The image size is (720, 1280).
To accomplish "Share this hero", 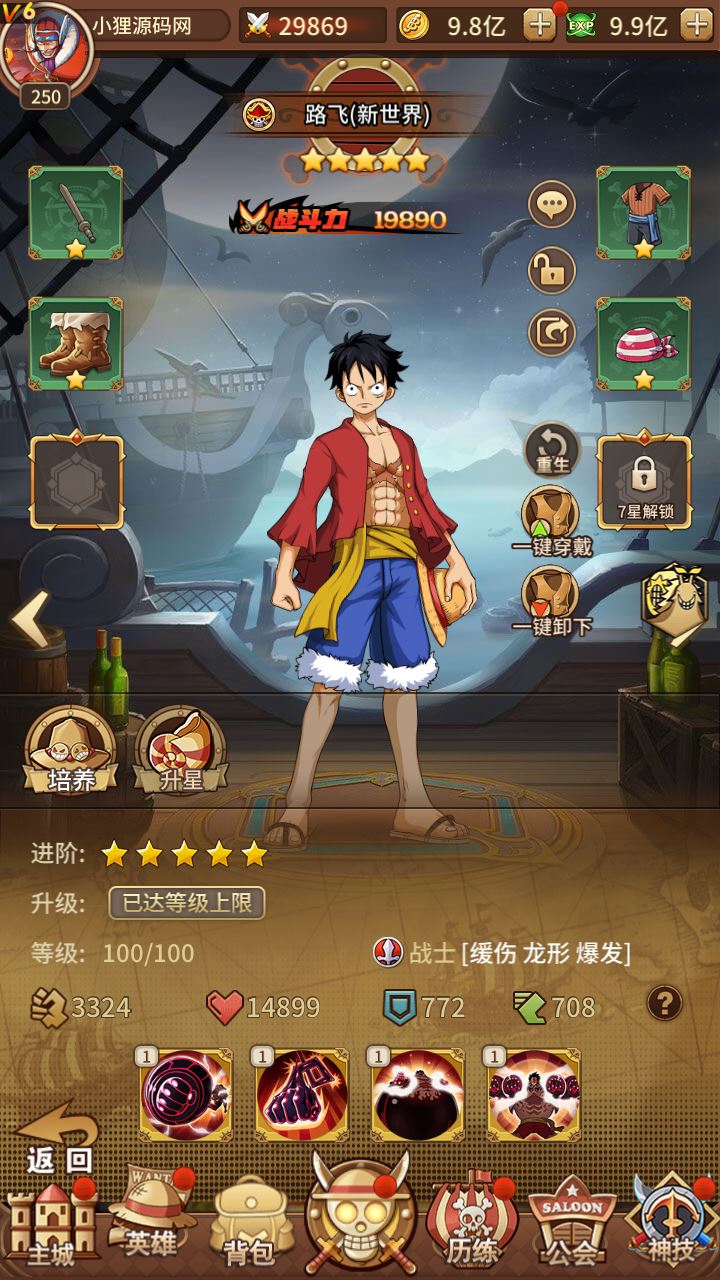I will tap(552, 333).
